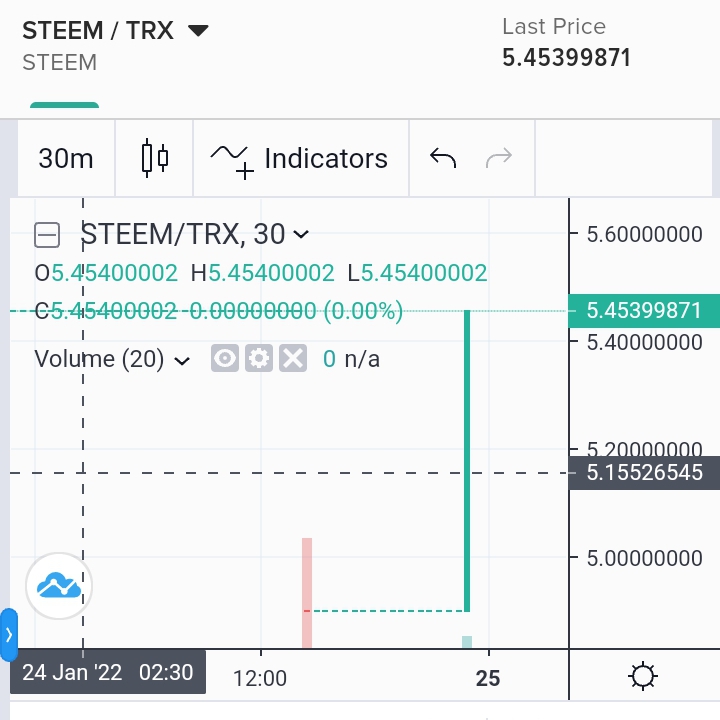Expand the Volume (20) dropdown

182,360
